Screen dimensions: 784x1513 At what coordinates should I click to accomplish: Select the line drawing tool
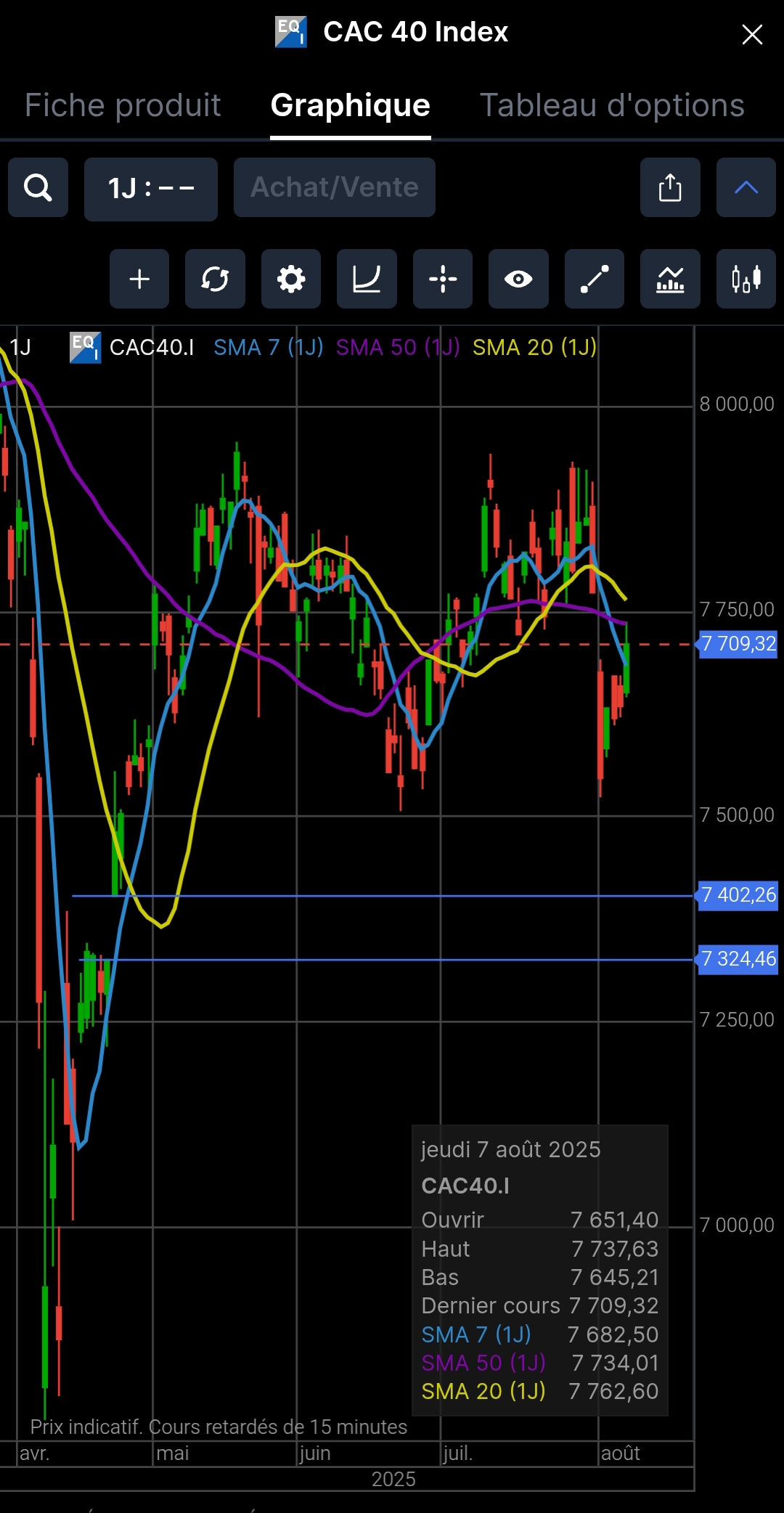pos(594,280)
